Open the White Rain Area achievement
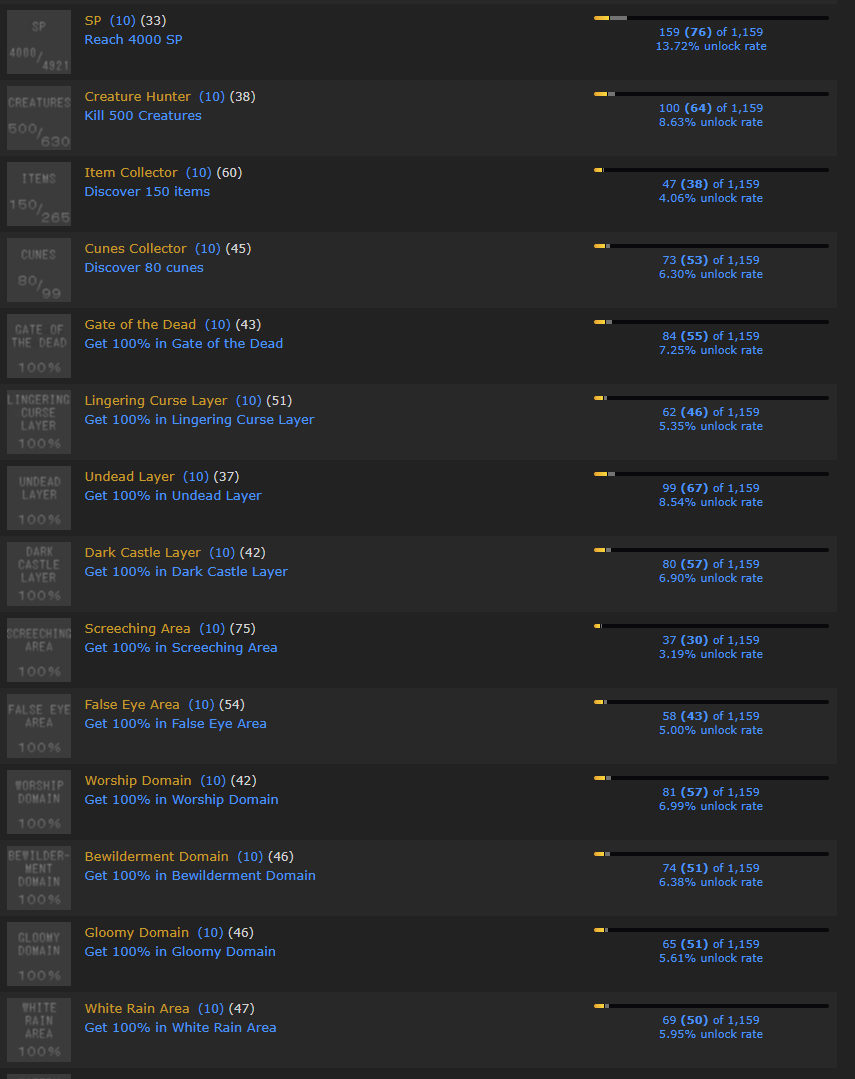Image resolution: width=855 pixels, height=1079 pixels. (137, 1009)
